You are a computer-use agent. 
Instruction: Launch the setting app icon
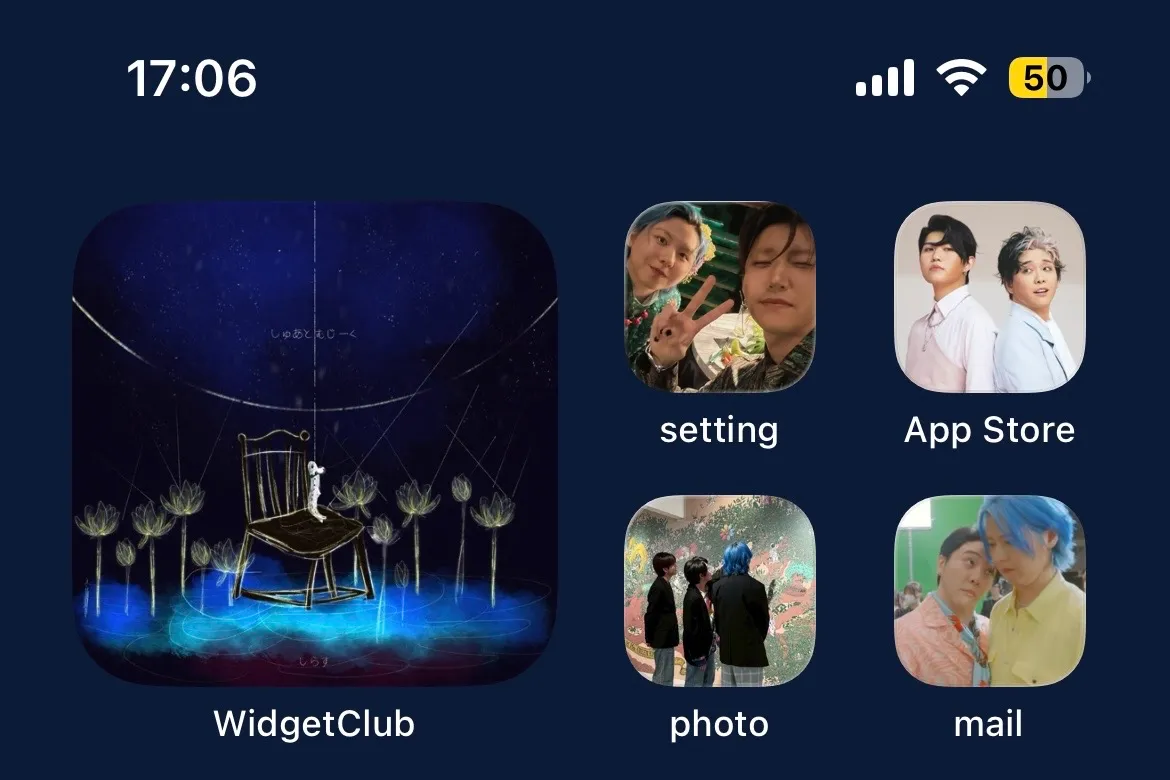(719, 297)
